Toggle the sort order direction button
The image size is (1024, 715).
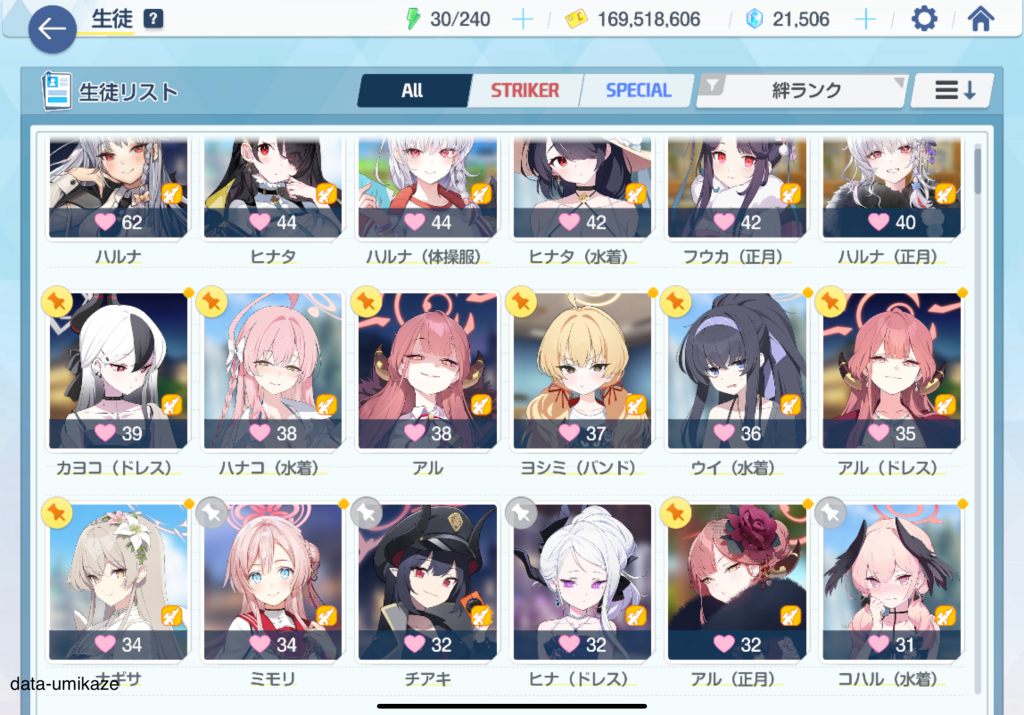pos(954,90)
